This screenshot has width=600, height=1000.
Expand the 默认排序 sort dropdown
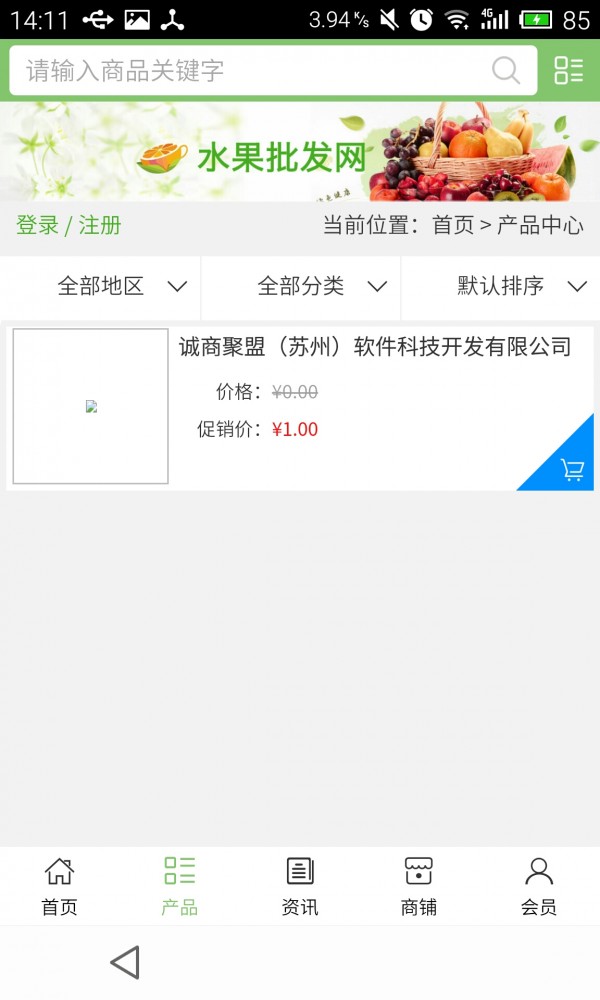(x=520, y=287)
